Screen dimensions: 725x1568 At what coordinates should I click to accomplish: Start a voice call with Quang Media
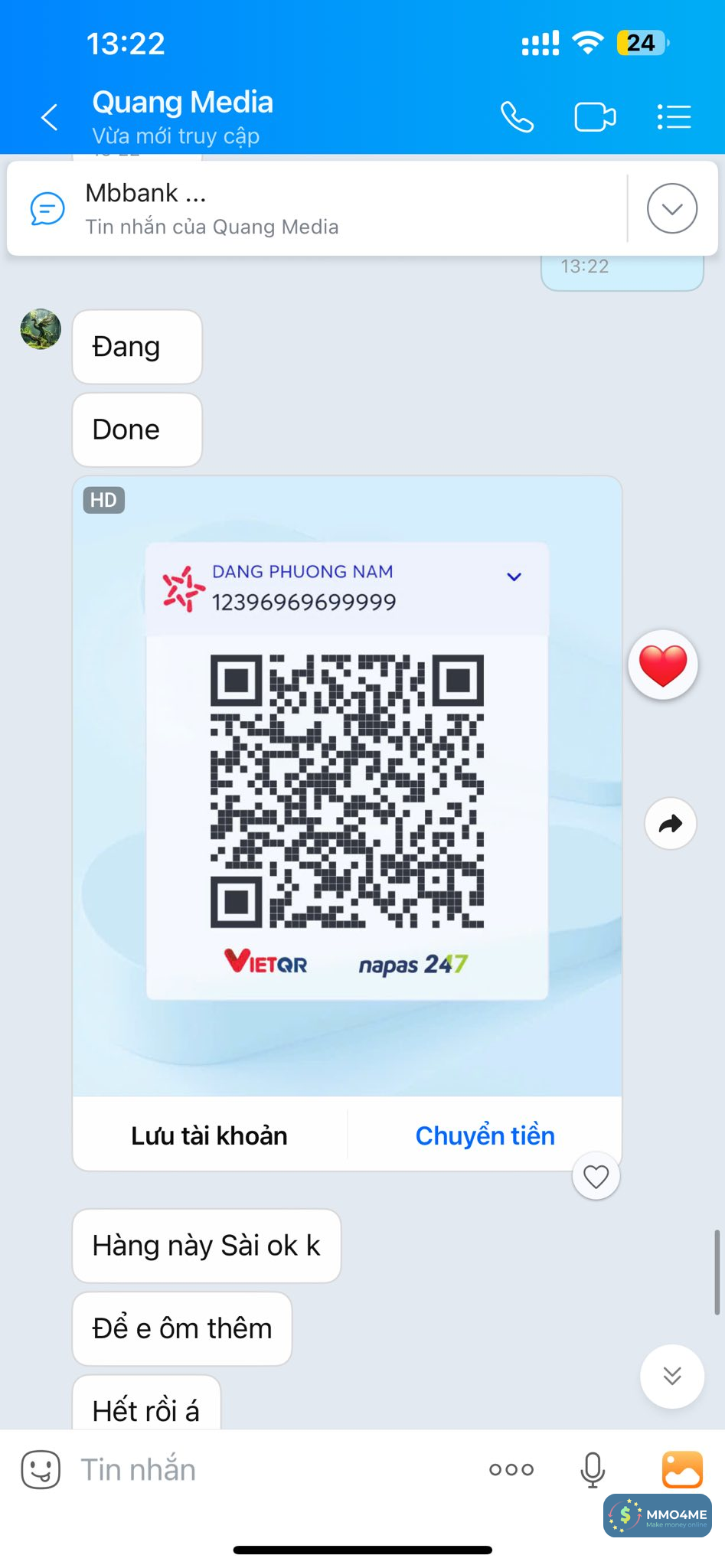pos(517,117)
